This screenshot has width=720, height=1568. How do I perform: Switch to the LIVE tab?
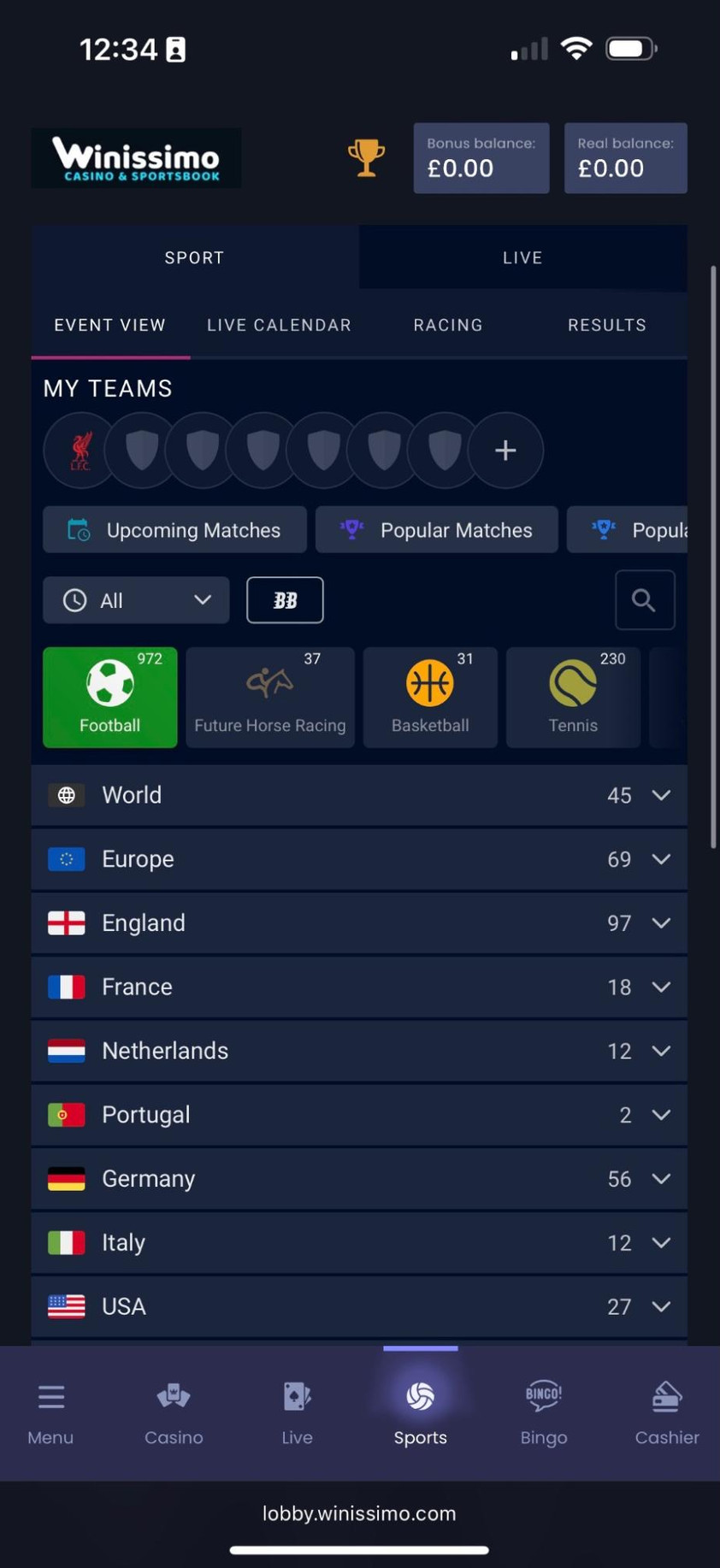pos(522,257)
